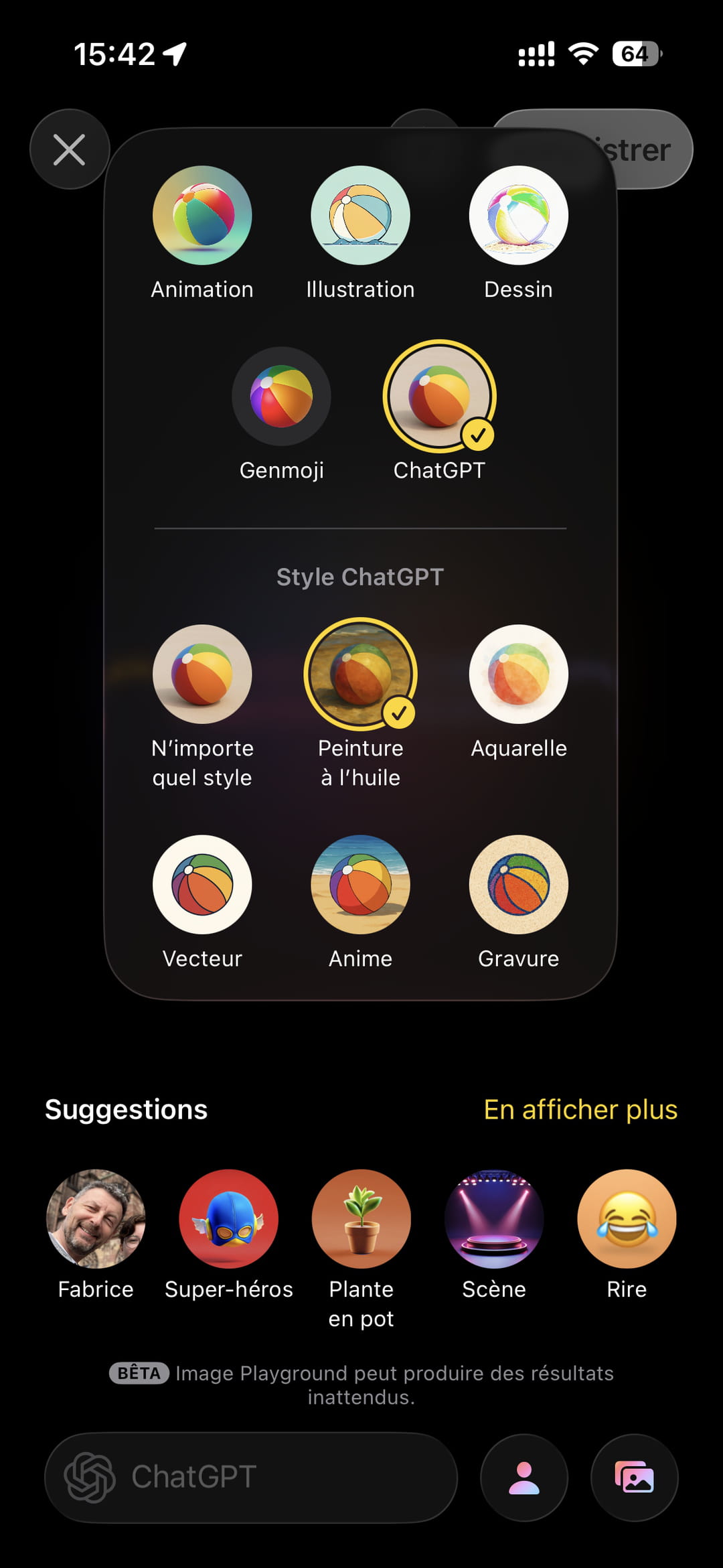This screenshot has height=1568, width=723.
Task: Open the photo library button
Action: click(x=634, y=1478)
